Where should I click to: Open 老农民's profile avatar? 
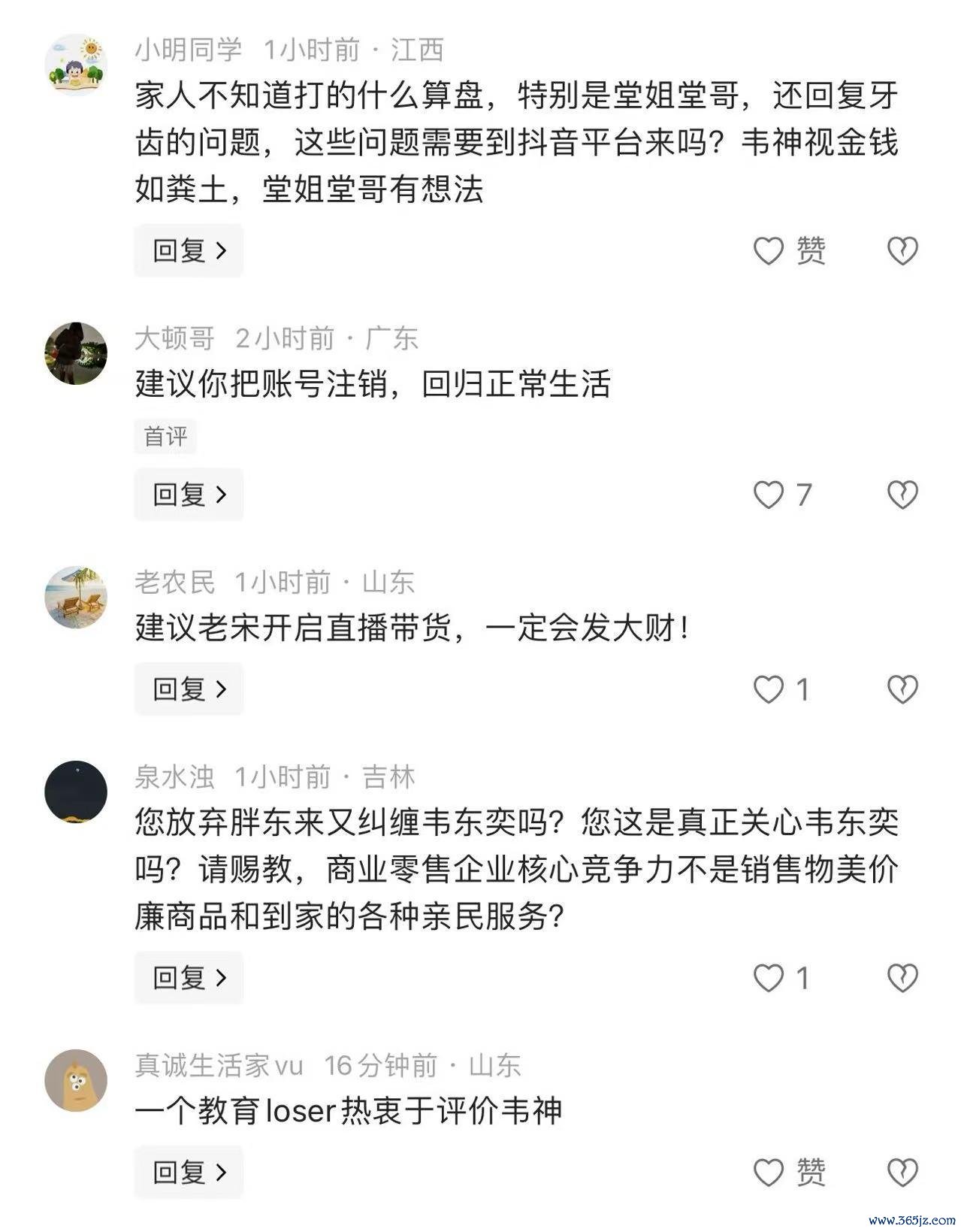(x=76, y=597)
